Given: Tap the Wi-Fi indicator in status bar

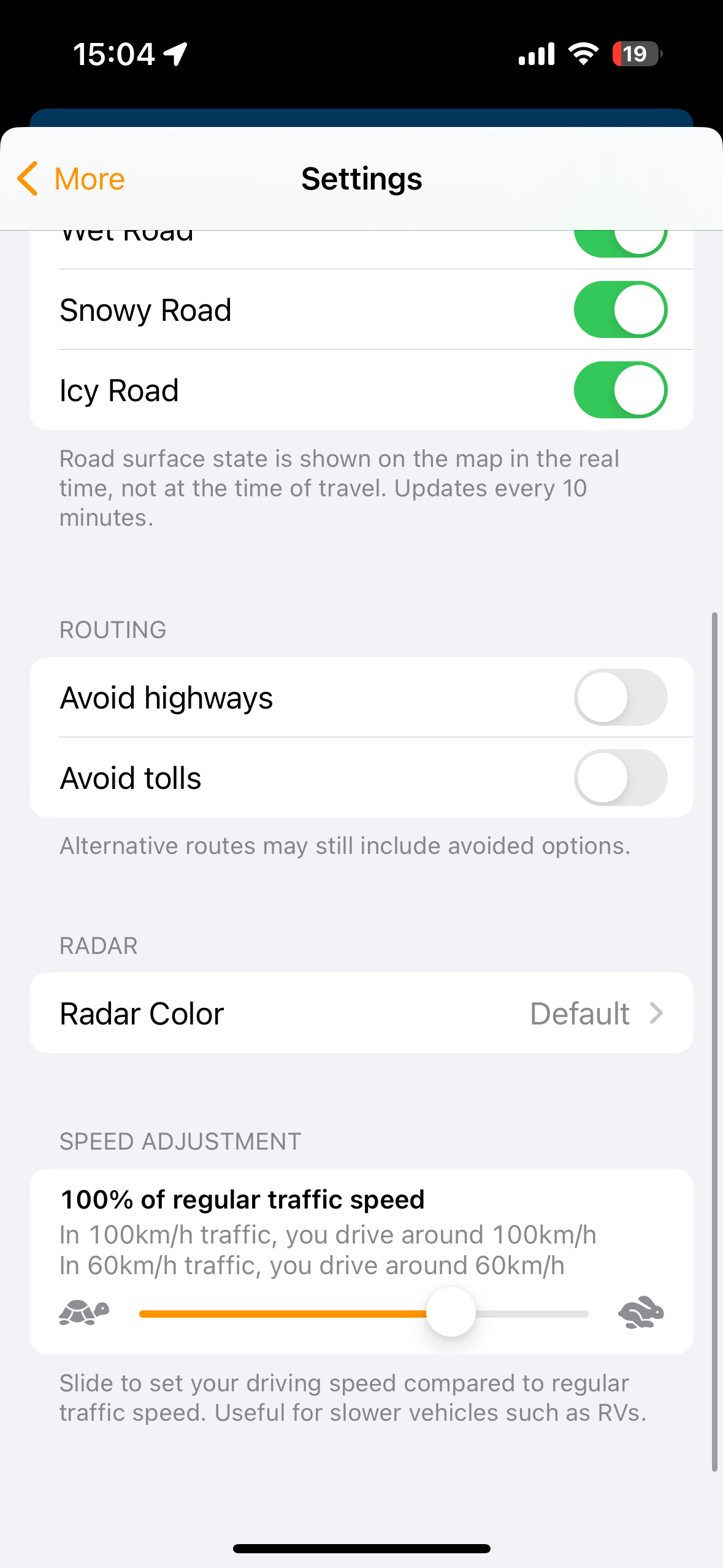Looking at the screenshot, I should (583, 53).
